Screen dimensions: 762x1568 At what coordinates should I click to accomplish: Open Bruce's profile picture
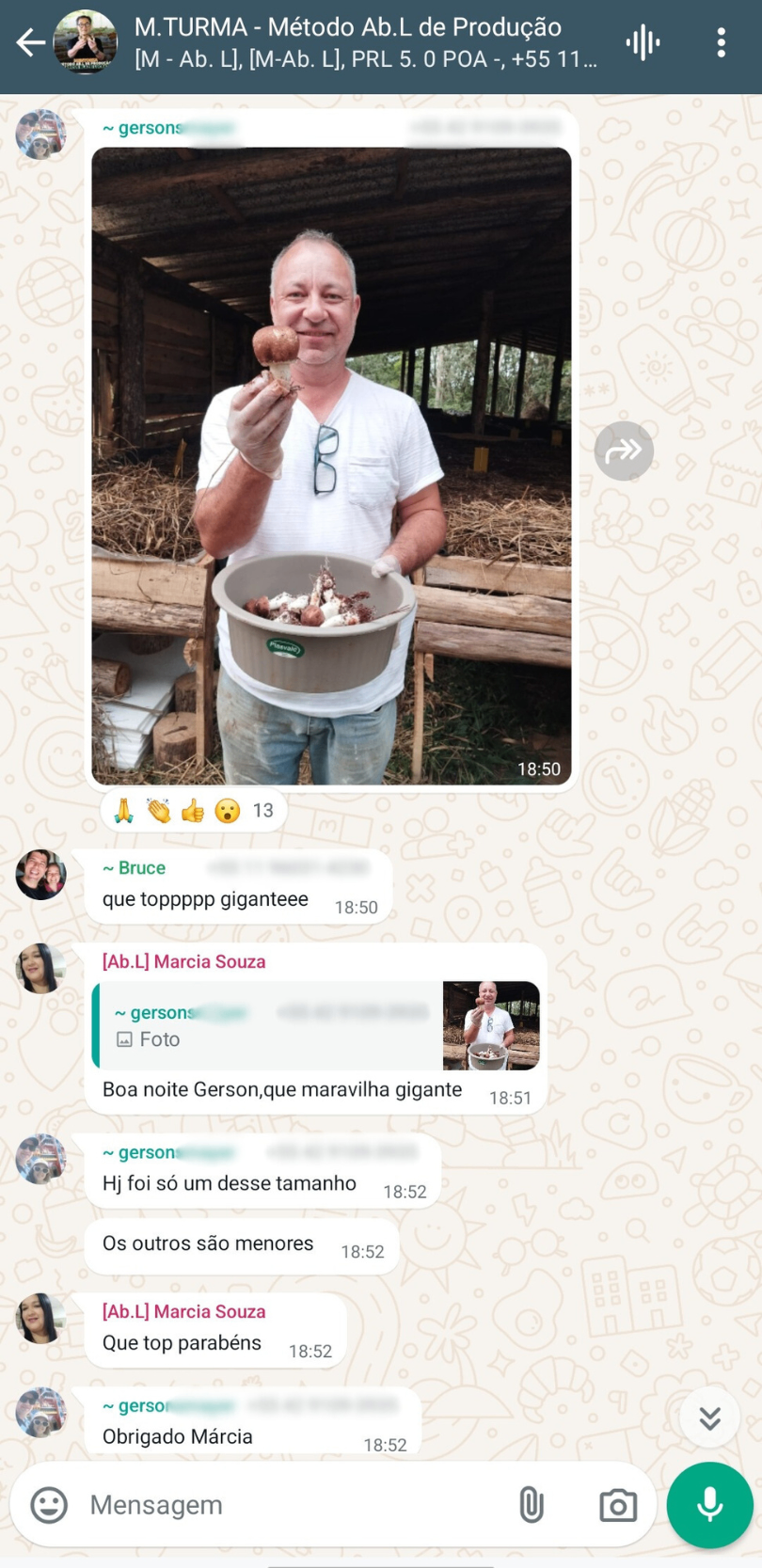(x=40, y=875)
